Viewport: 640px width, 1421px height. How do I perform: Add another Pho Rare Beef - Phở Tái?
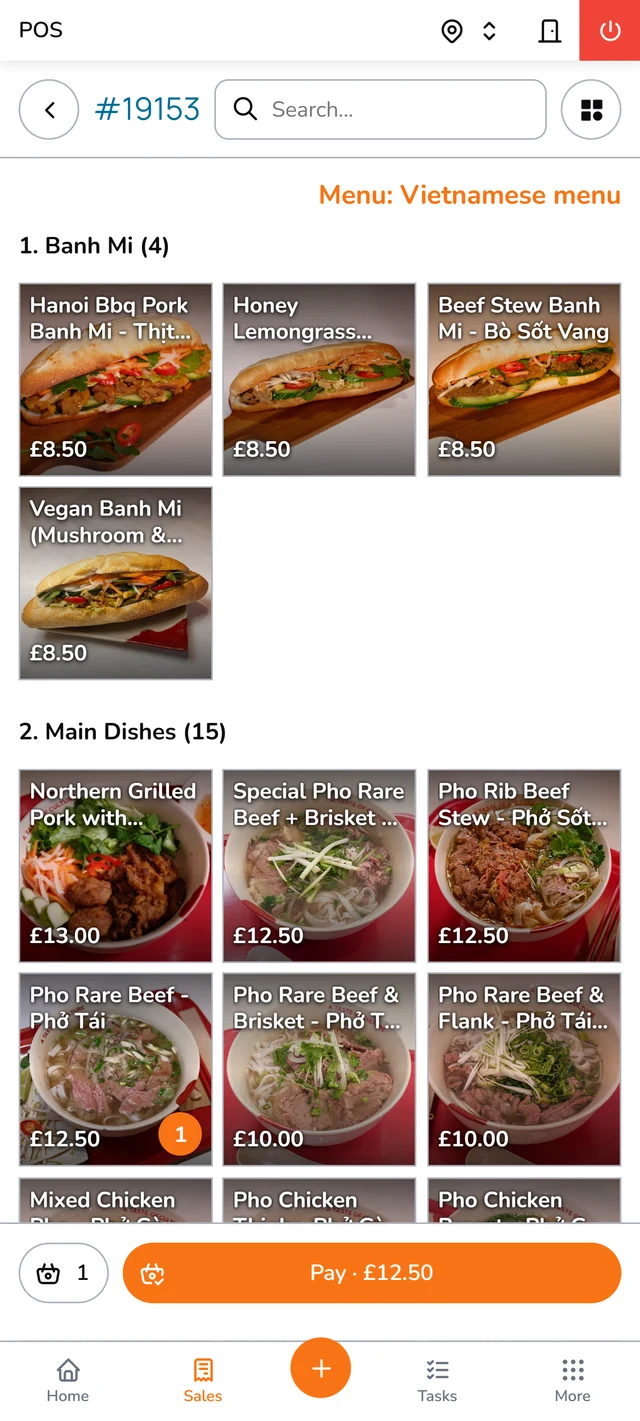(116, 1070)
